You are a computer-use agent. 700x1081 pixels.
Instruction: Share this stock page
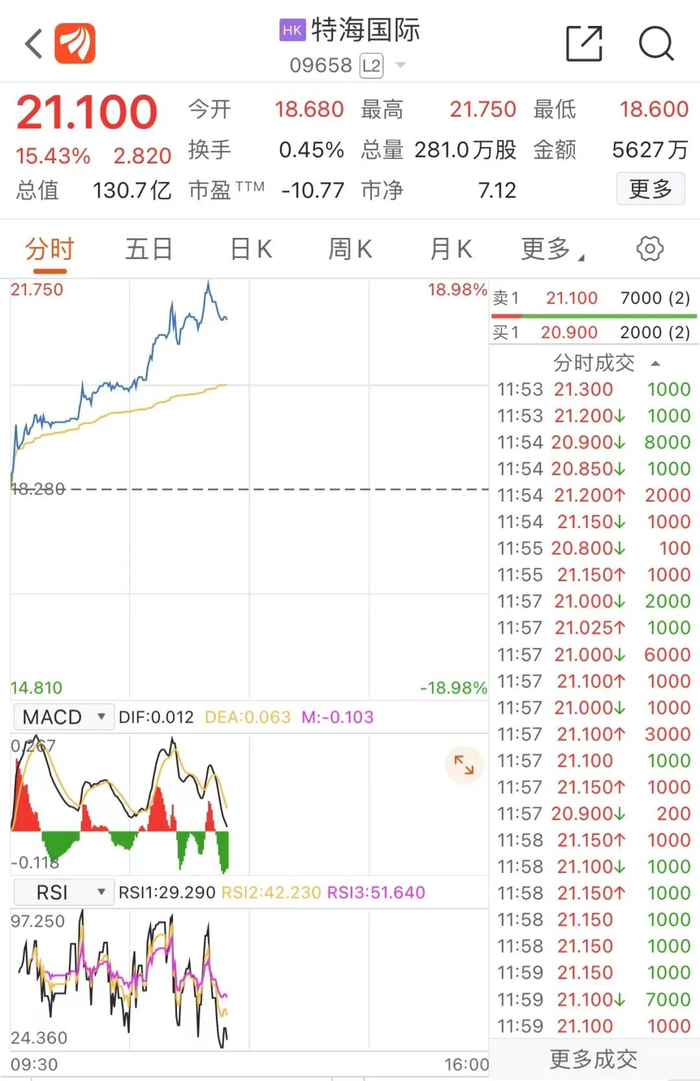tap(584, 44)
